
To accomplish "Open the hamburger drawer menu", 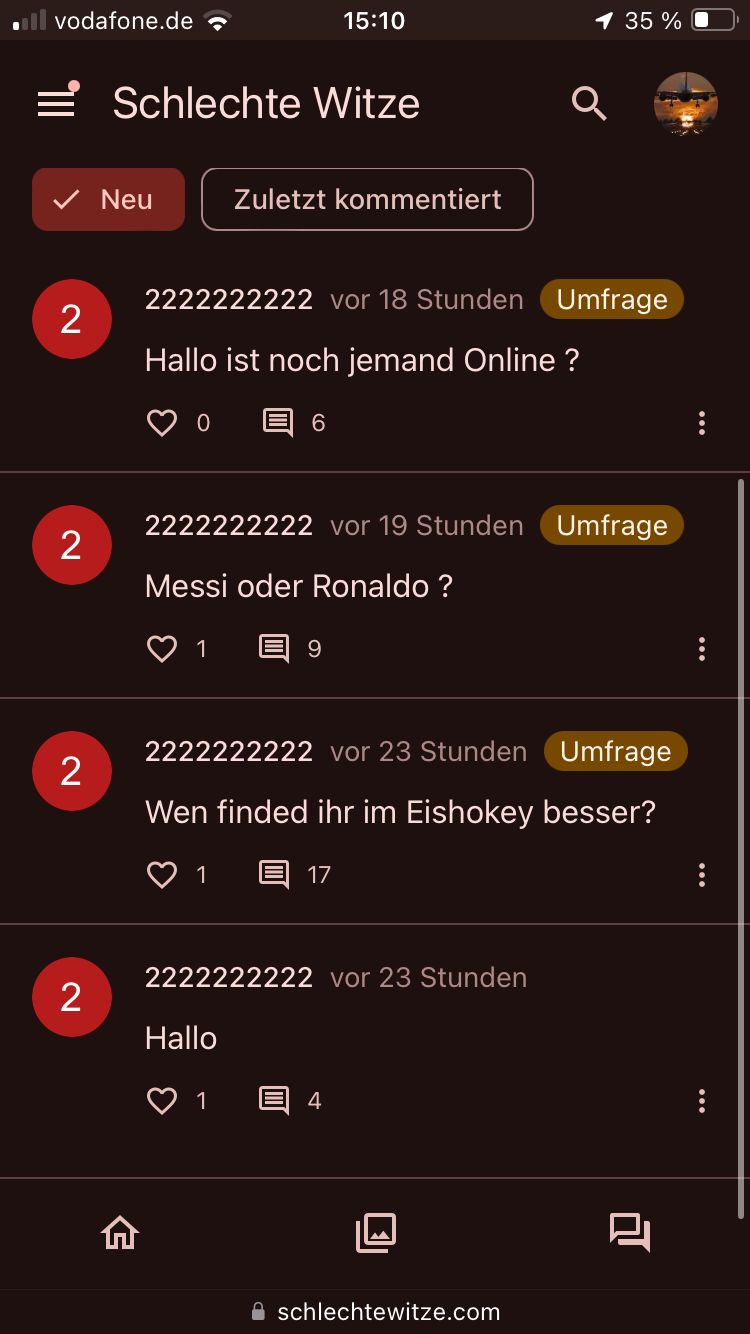I will click(56, 103).
